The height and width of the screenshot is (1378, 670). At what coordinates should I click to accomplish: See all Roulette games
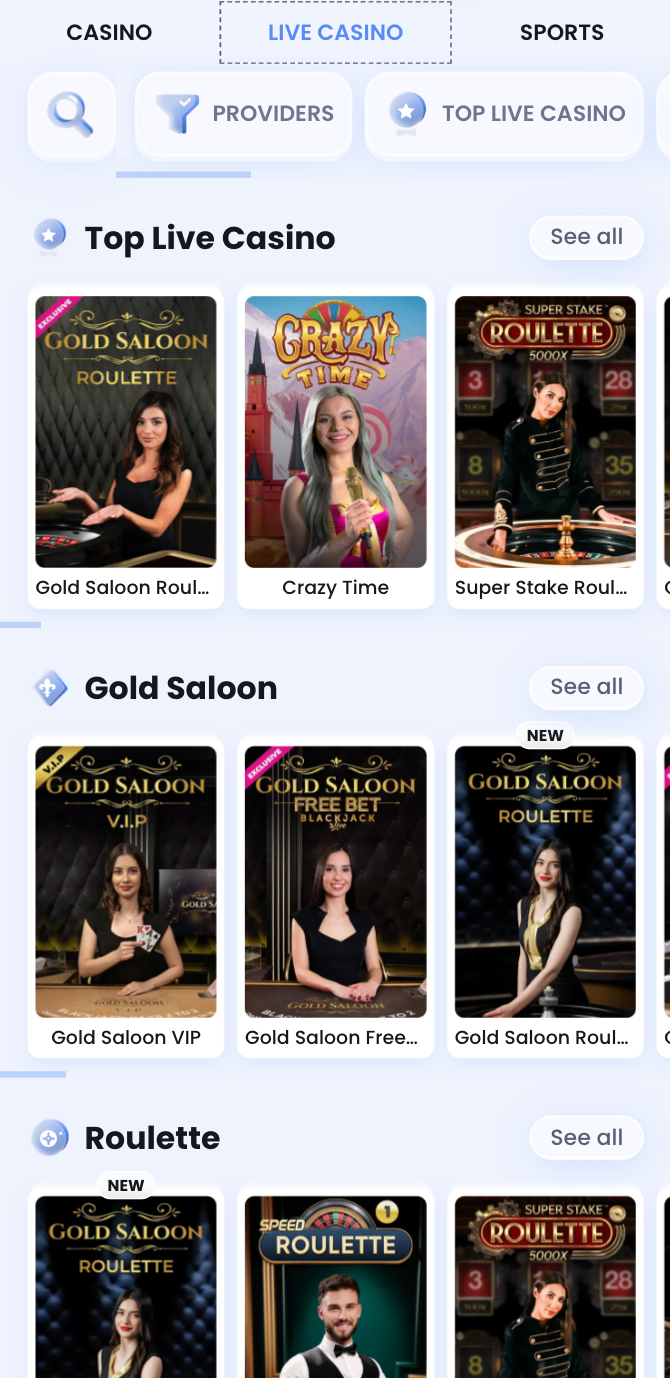[586, 1137]
